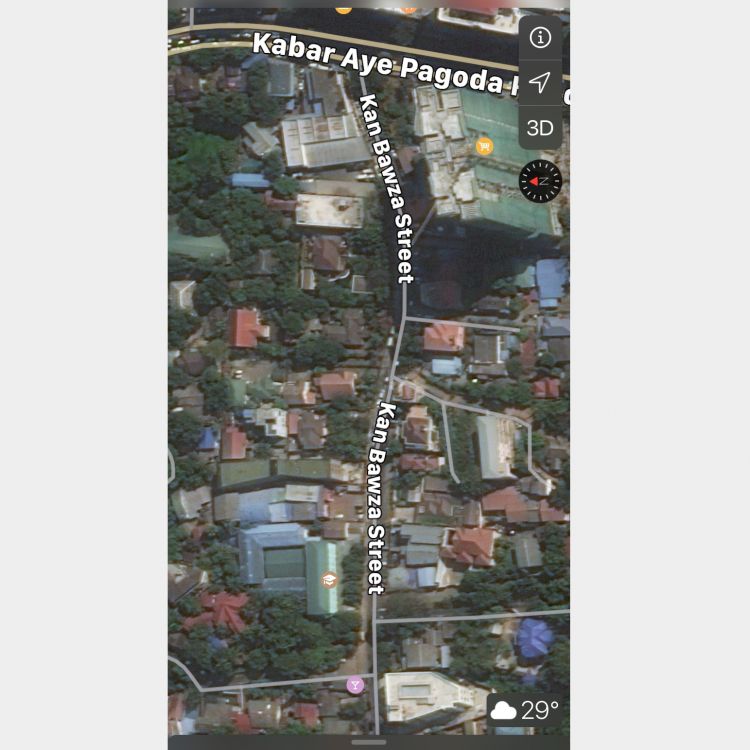Select the purple cocktail bar marker
The image size is (750, 750).
[x=353, y=685]
